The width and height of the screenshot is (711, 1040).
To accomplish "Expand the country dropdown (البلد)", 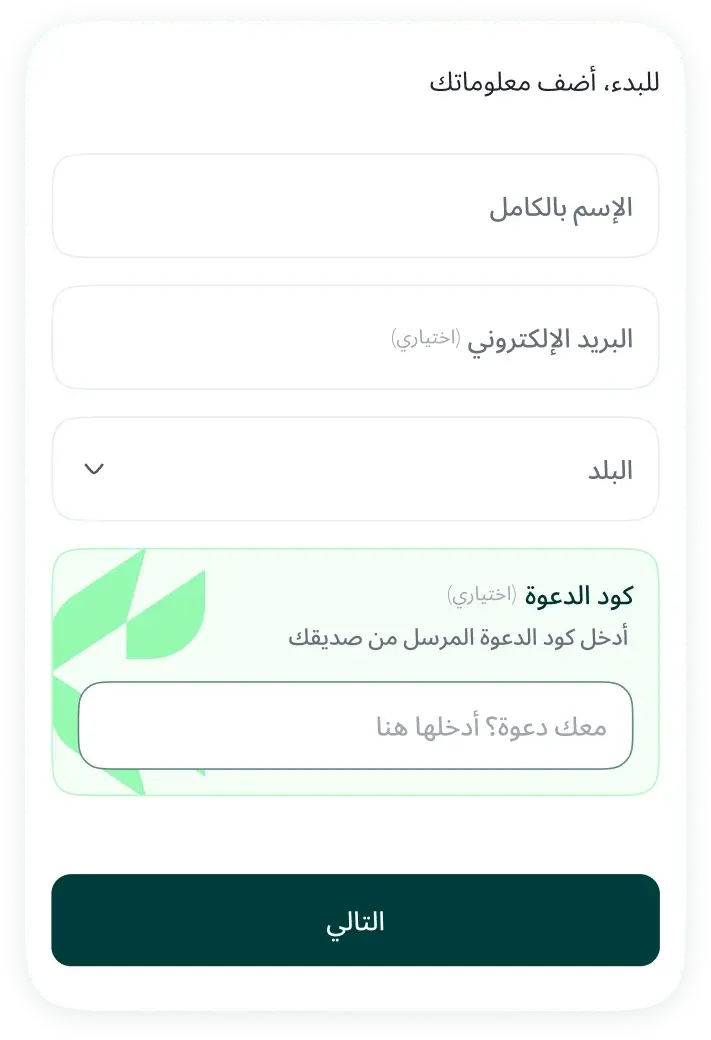I will 355,469.
